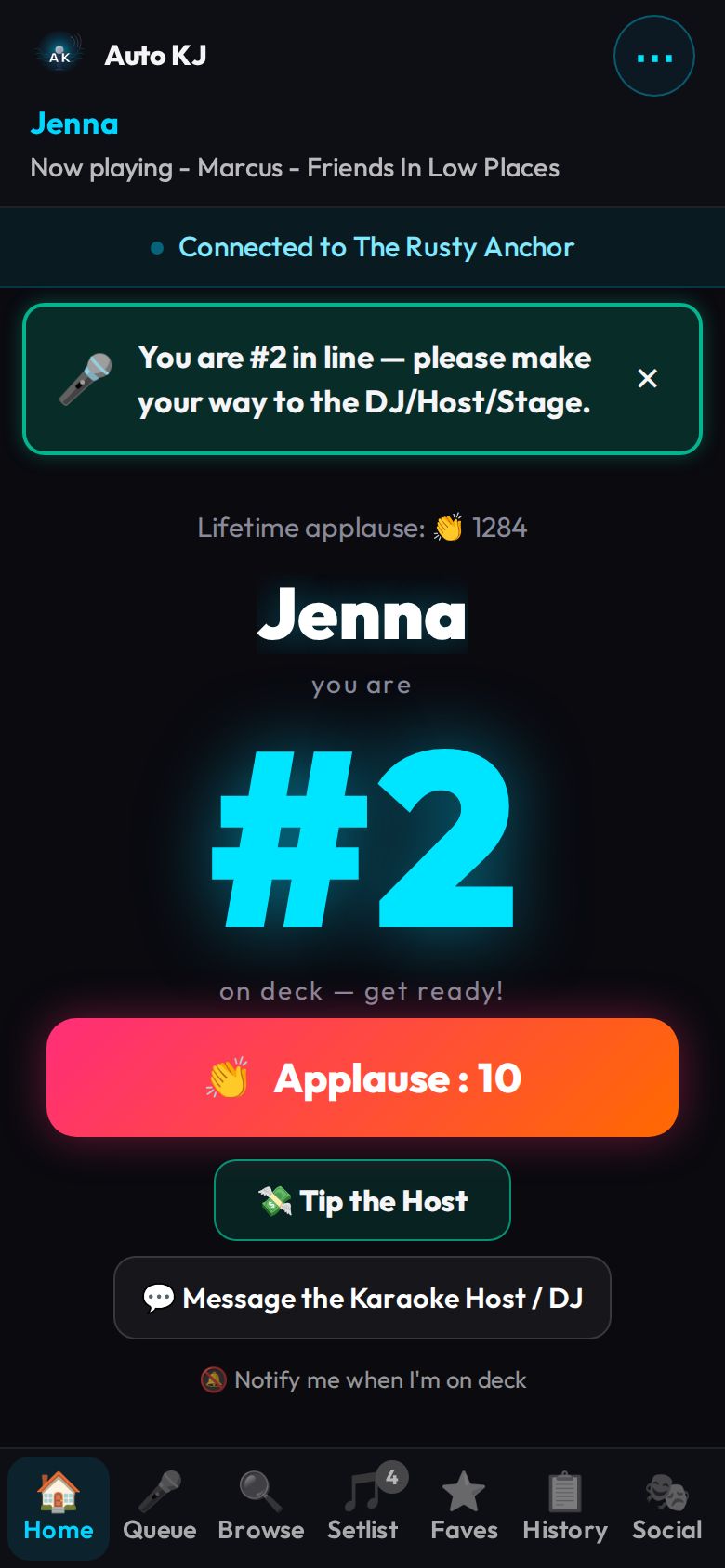Image resolution: width=725 pixels, height=1568 pixels.
Task: Switch to the Queue tab
Action: [160, 1507]
